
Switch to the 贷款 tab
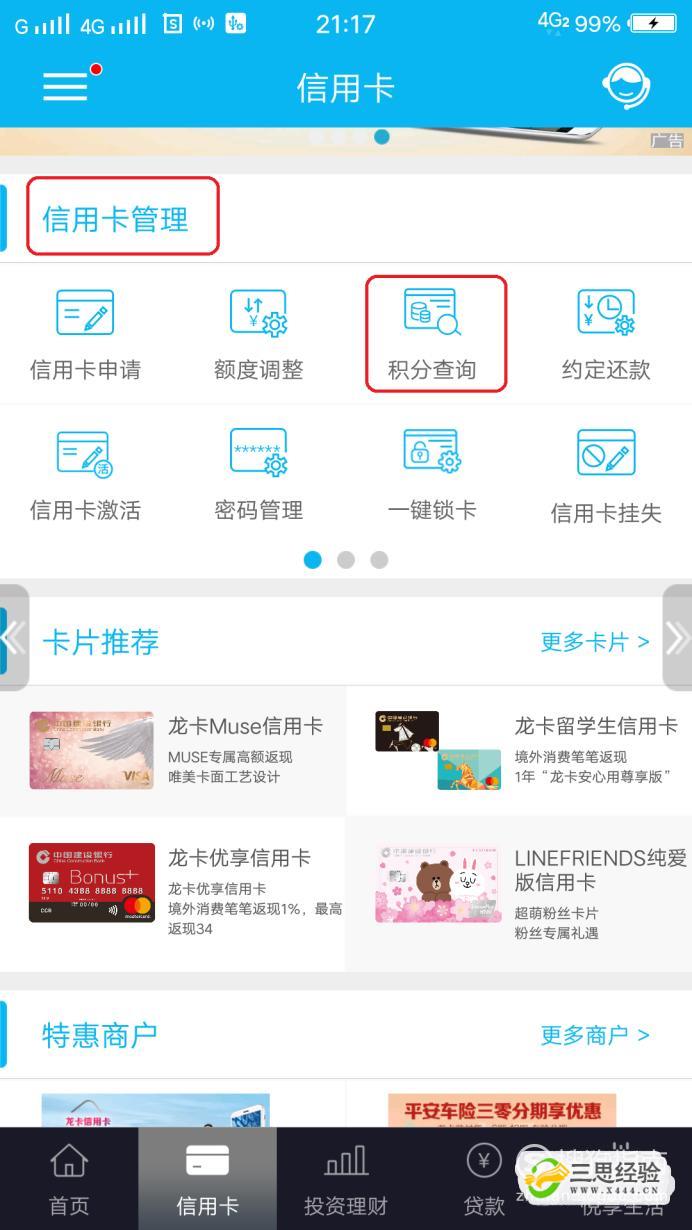[x=484, y=1180]
